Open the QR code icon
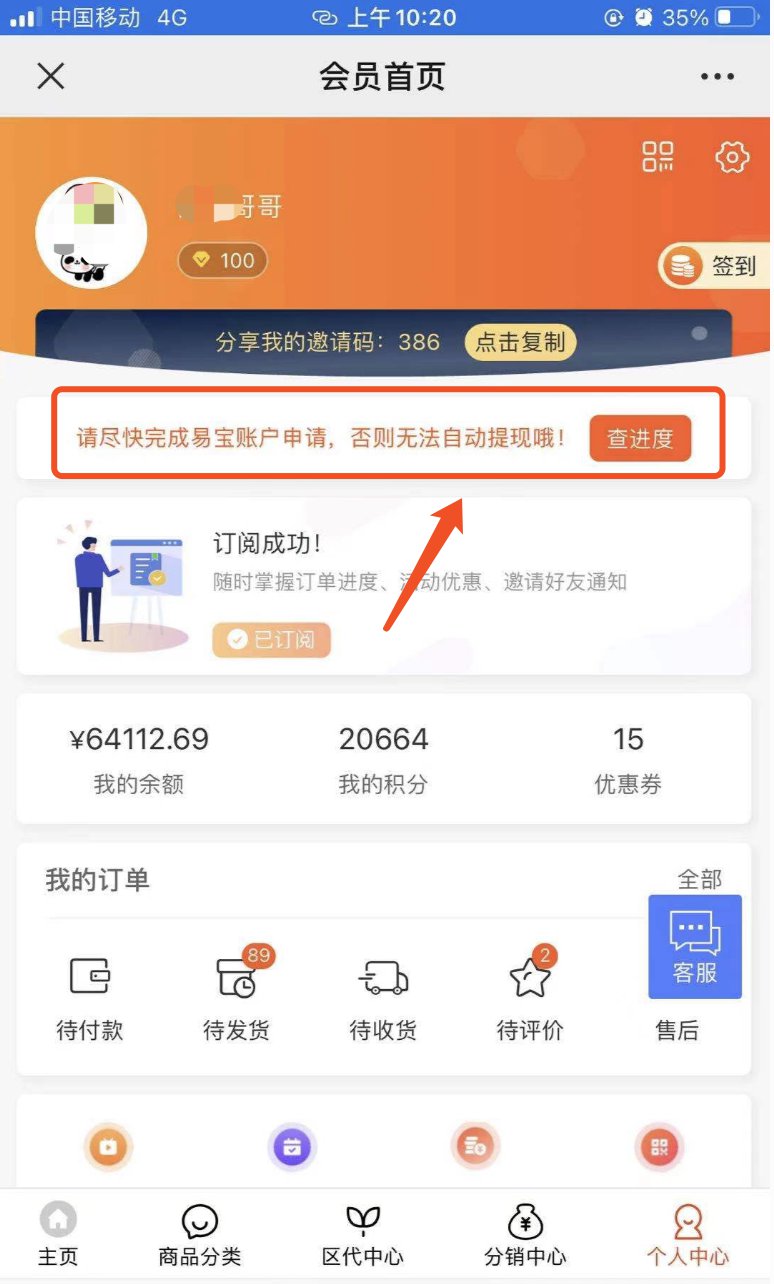 point(658,157)
